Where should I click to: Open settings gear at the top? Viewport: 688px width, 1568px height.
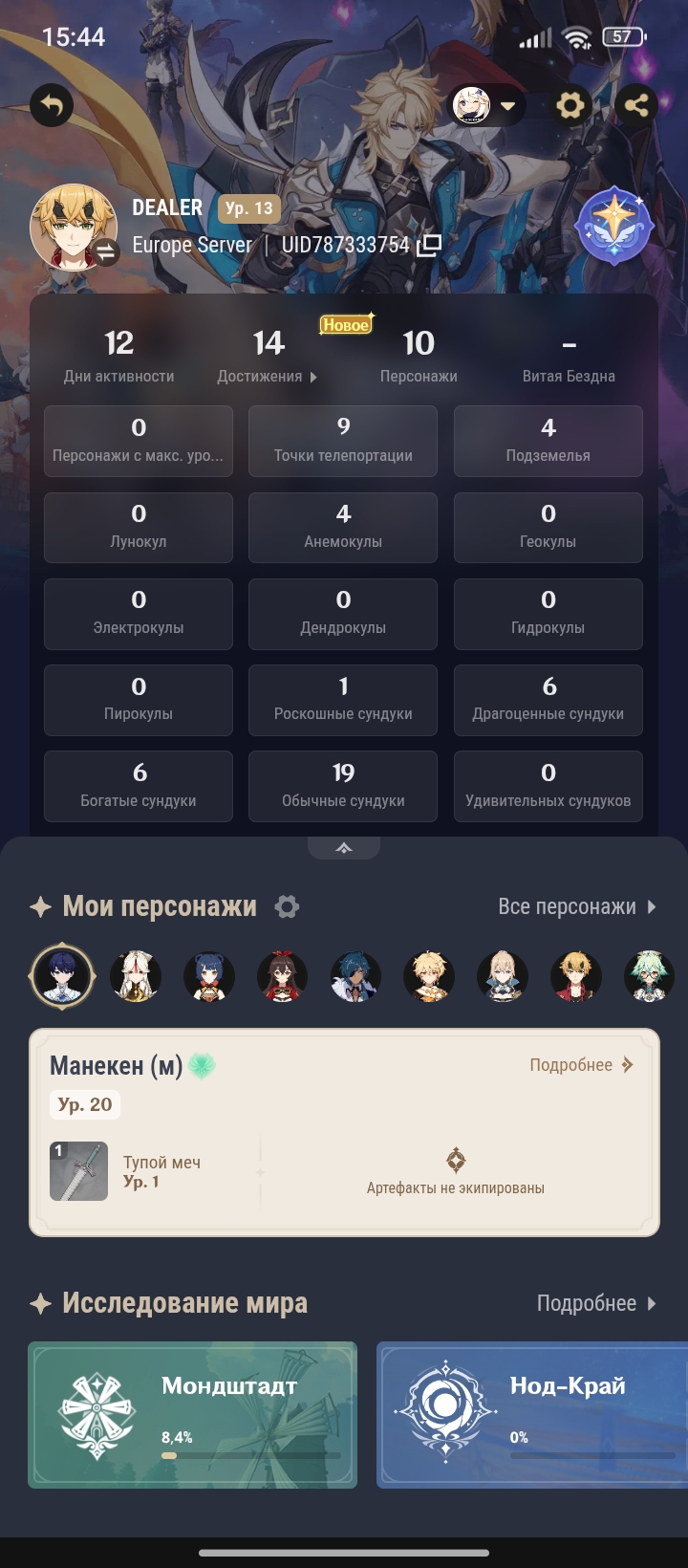[570, 105]
